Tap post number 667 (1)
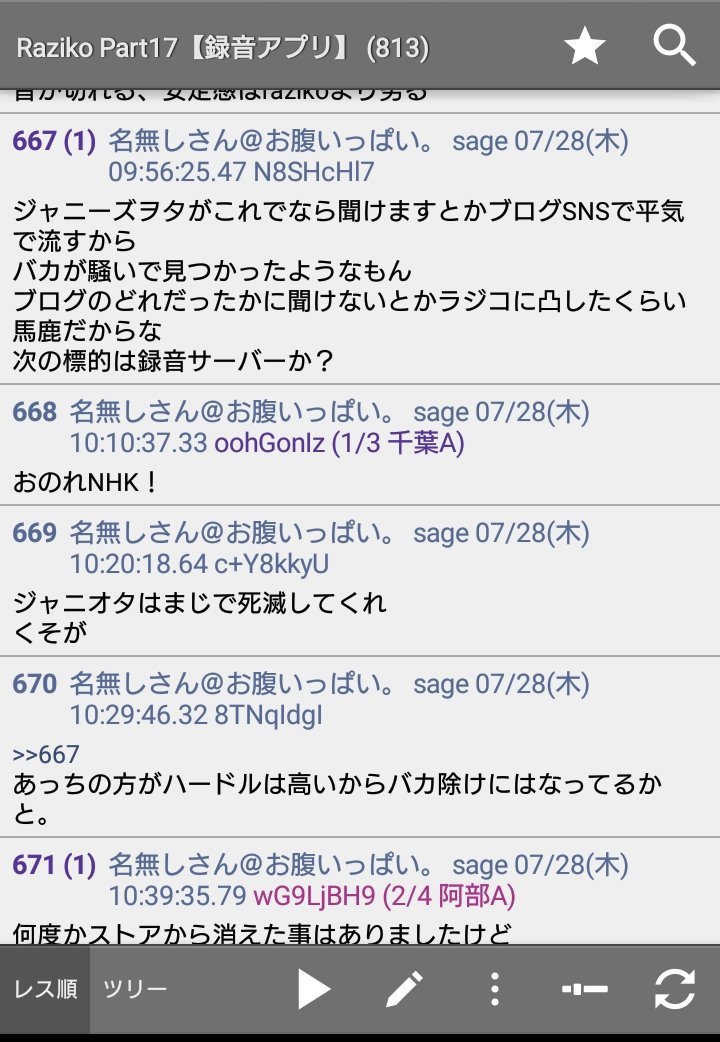The image size is (720, 1042). (54, 141)
